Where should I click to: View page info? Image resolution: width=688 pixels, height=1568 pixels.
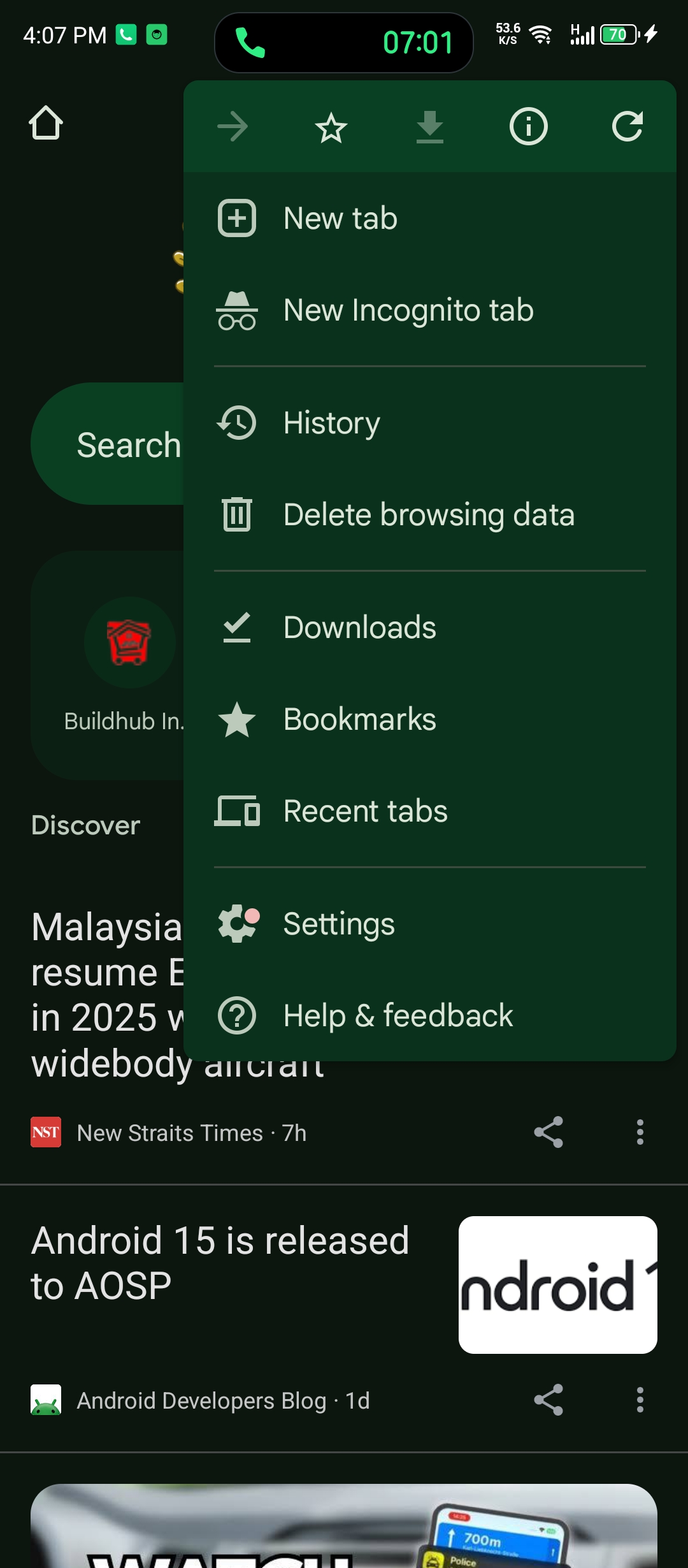coord(528,127)
